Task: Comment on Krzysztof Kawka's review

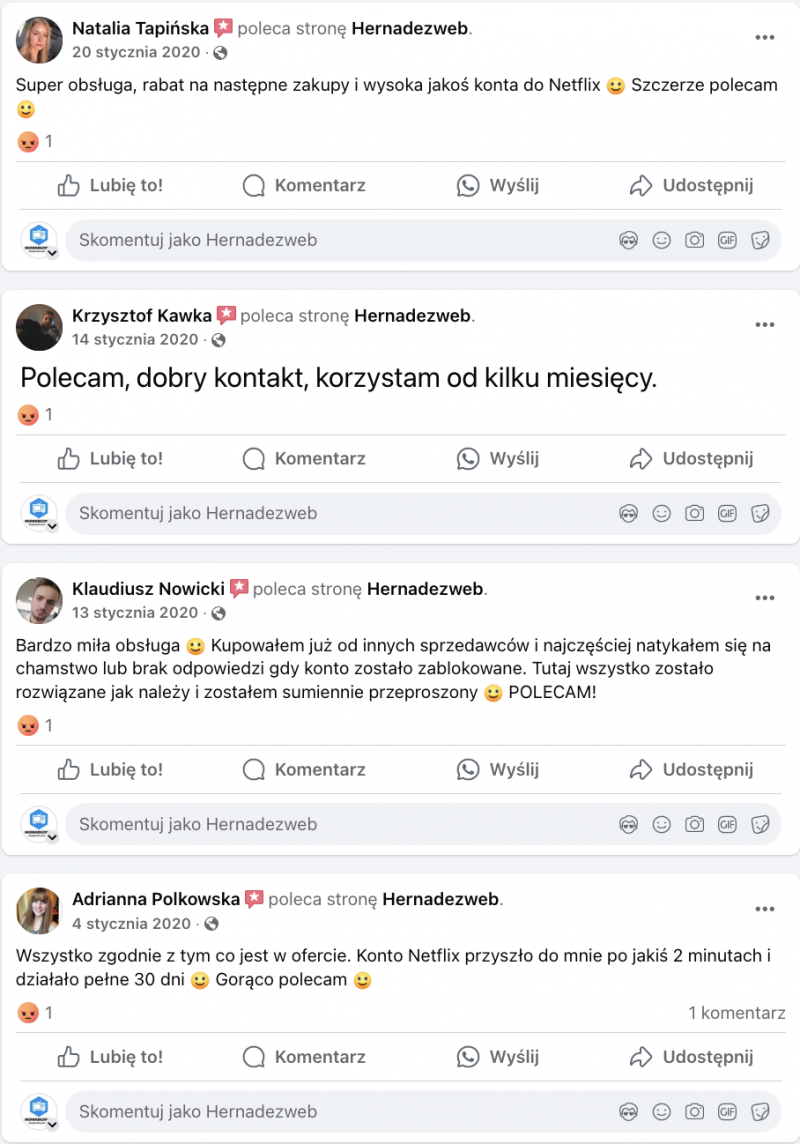Action: (305, 459)
